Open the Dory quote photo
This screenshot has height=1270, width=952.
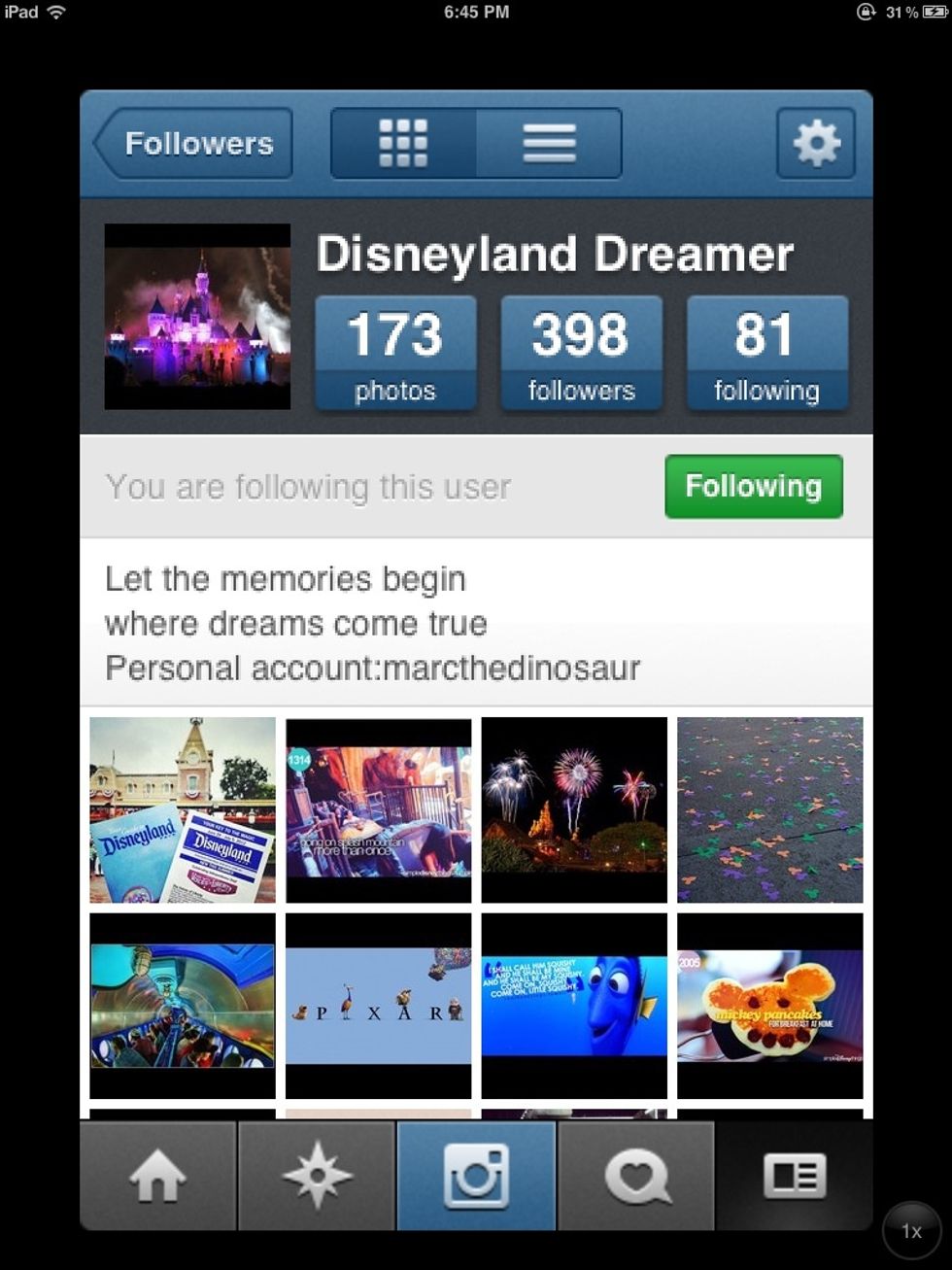coord(574,1005)
